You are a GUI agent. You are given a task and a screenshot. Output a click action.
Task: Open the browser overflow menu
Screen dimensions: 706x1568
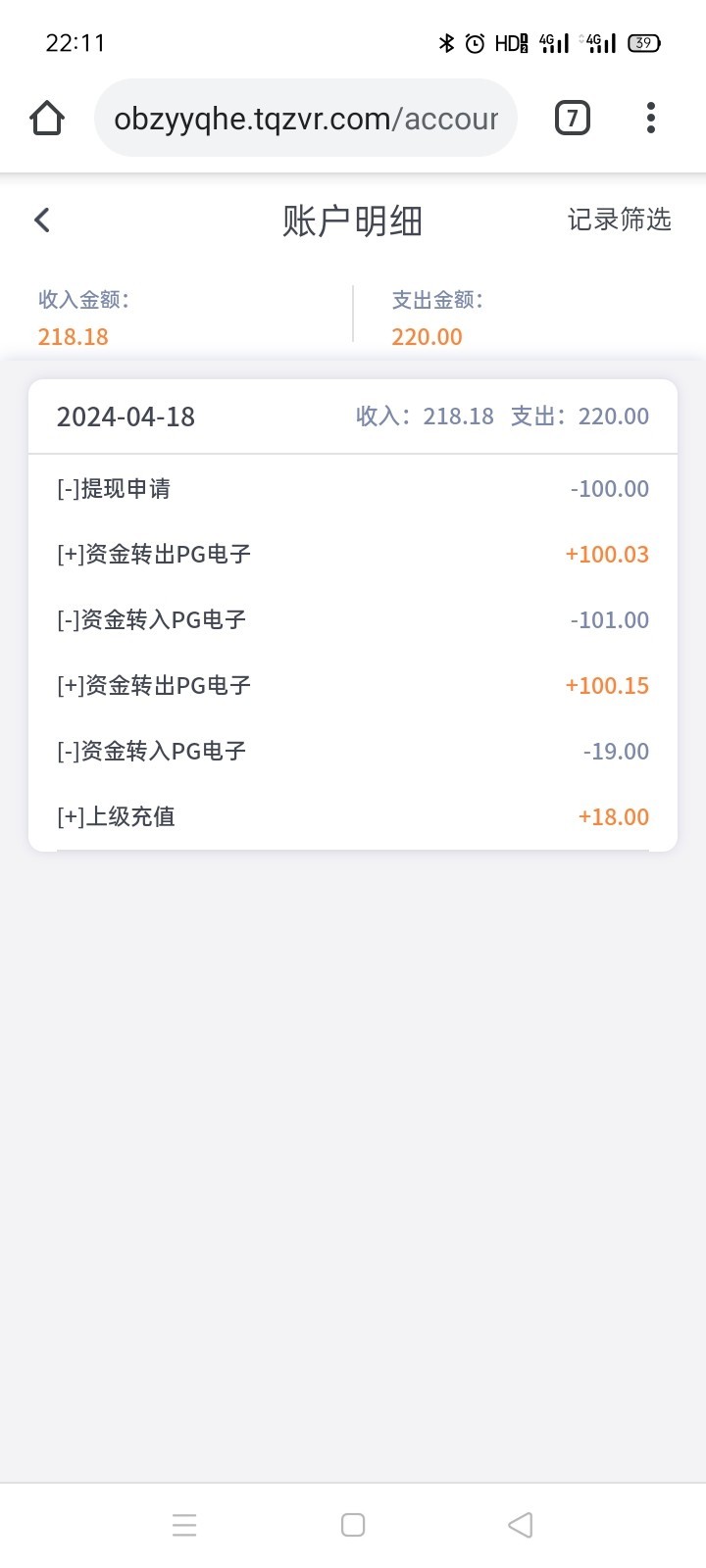[x=651, y=119]
